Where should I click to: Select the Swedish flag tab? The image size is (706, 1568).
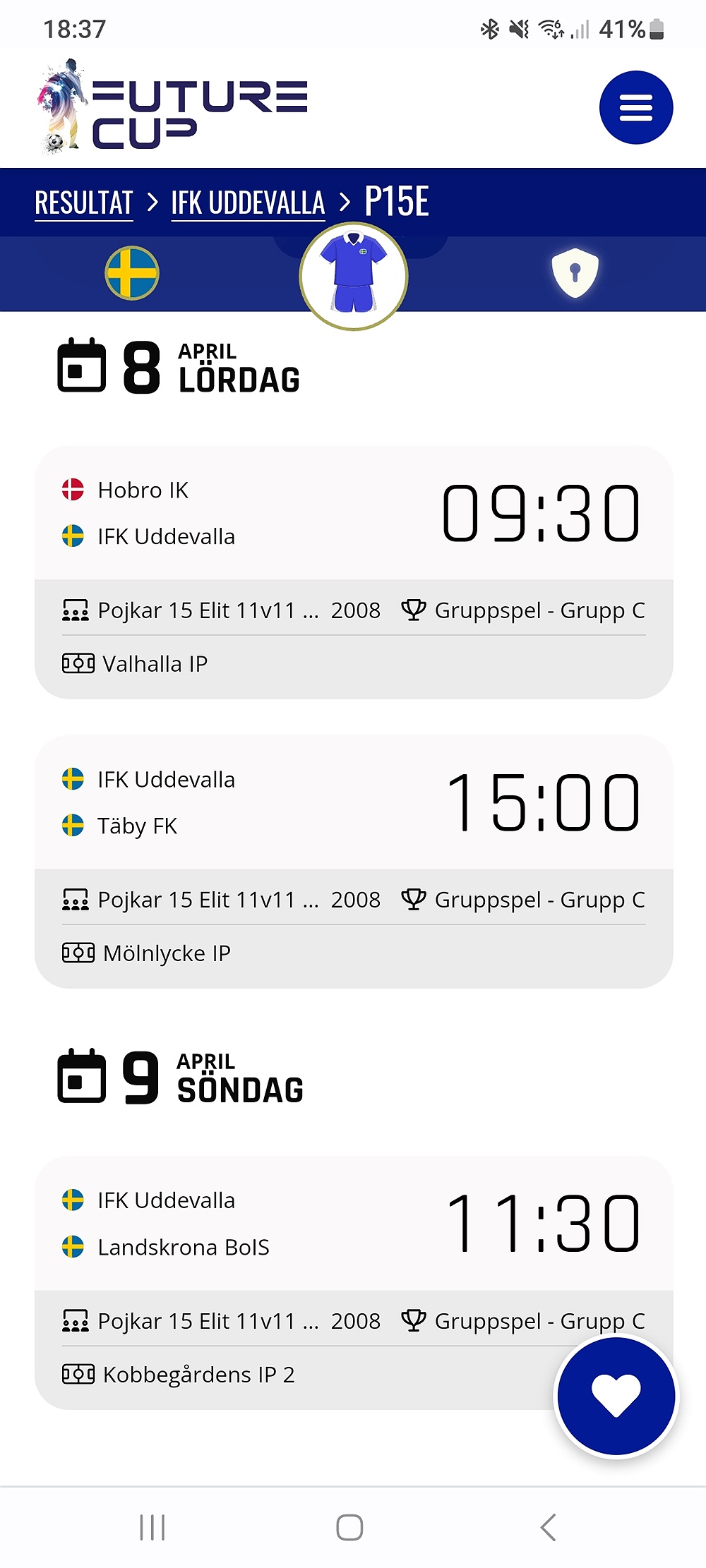click(x=132, y=273)
